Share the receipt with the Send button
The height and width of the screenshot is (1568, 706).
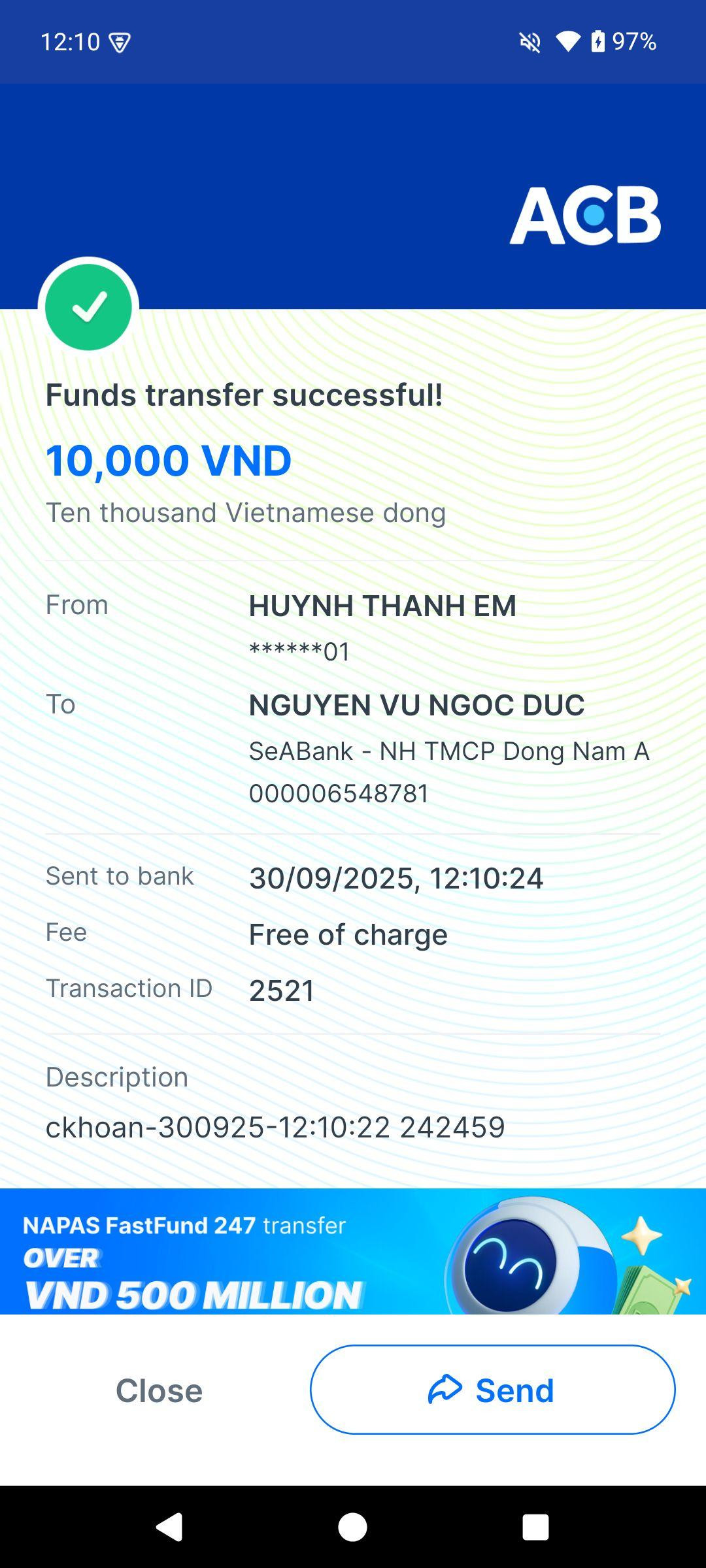(x=492, y=1390)
